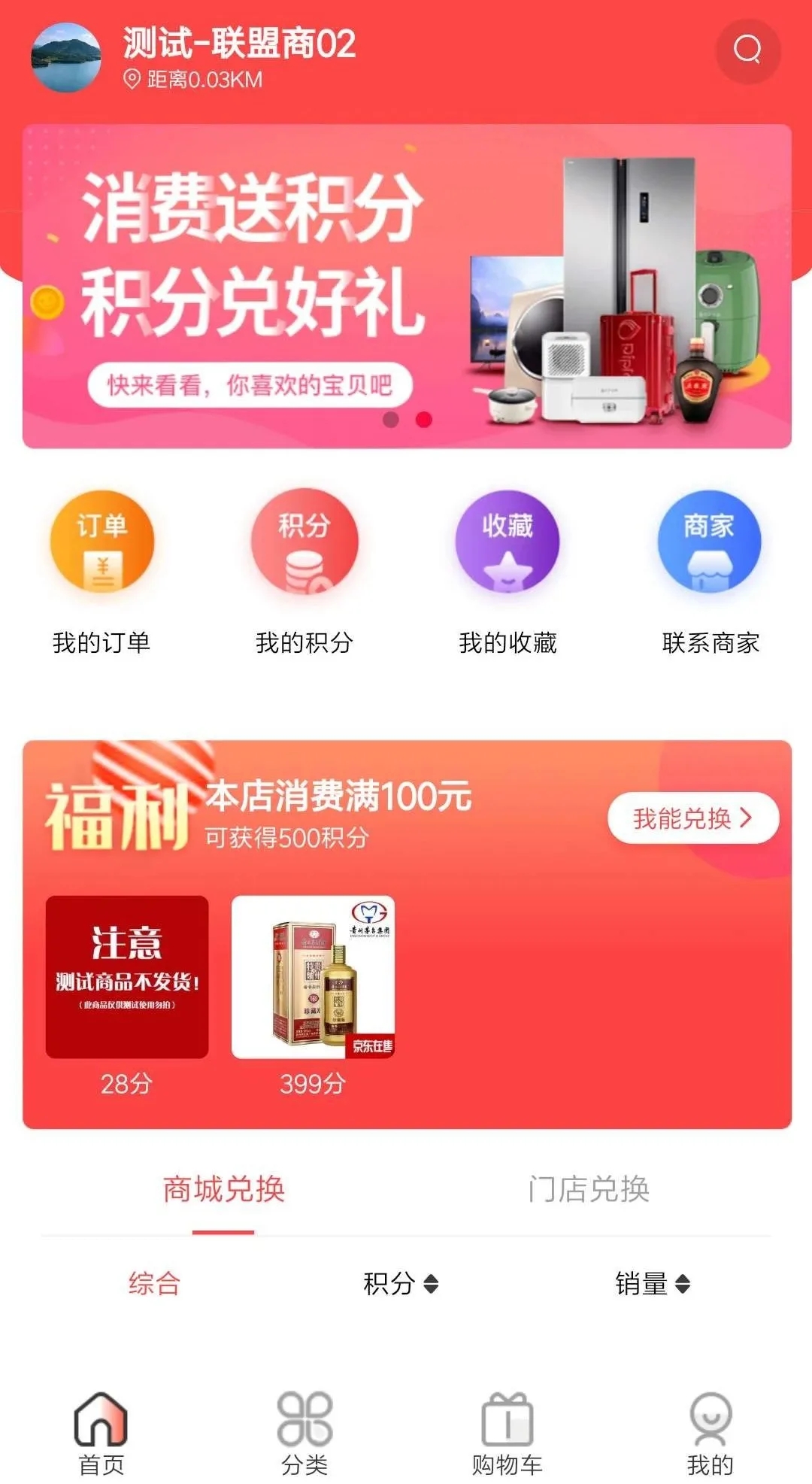This screenshot has width=812, height=1484.
Task: Tap the 测试-联盟商02 store avatar
Action: click(65, 58)
